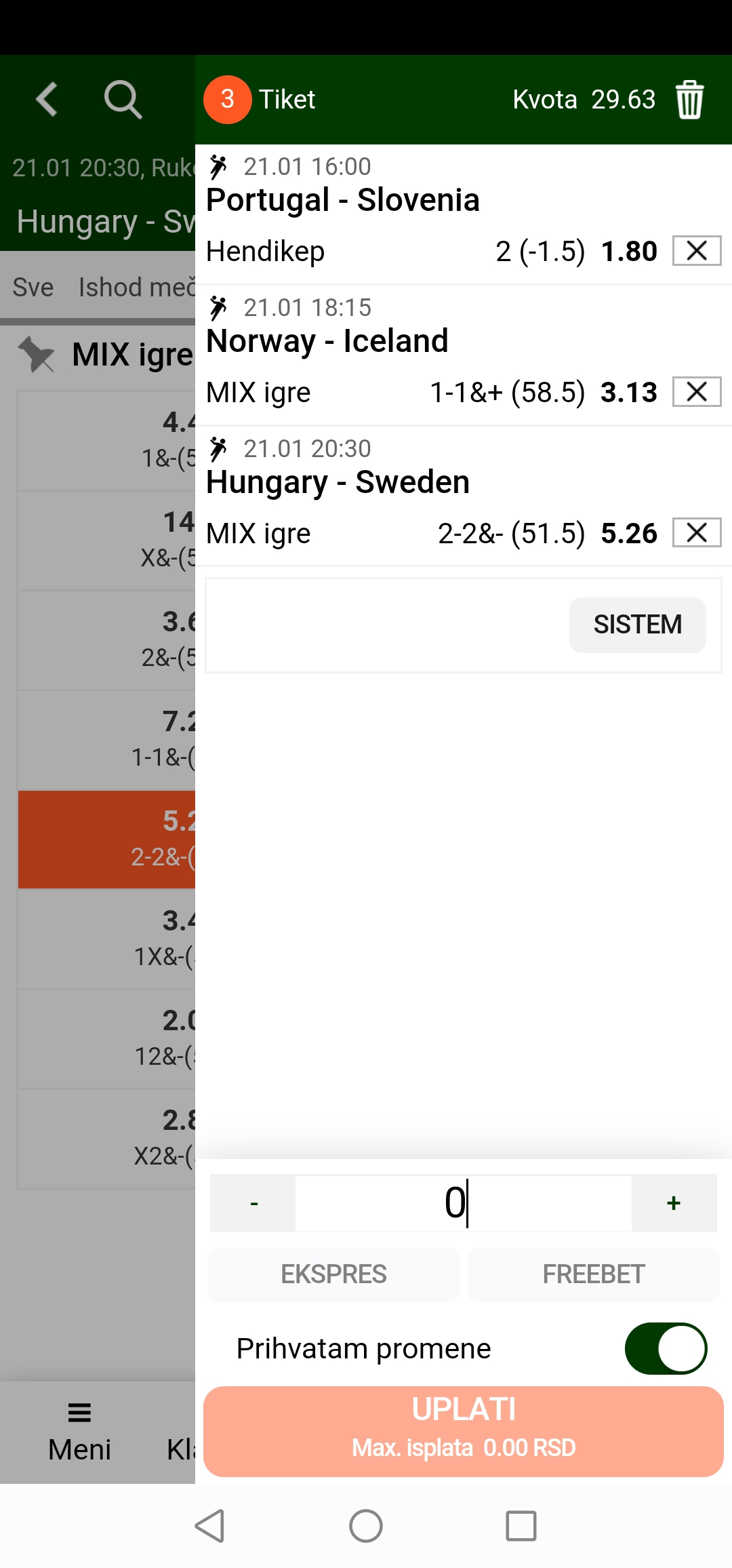Open the Meni navigation item
Viewport: 732px width, 1568px height.
pos(79,1432)
